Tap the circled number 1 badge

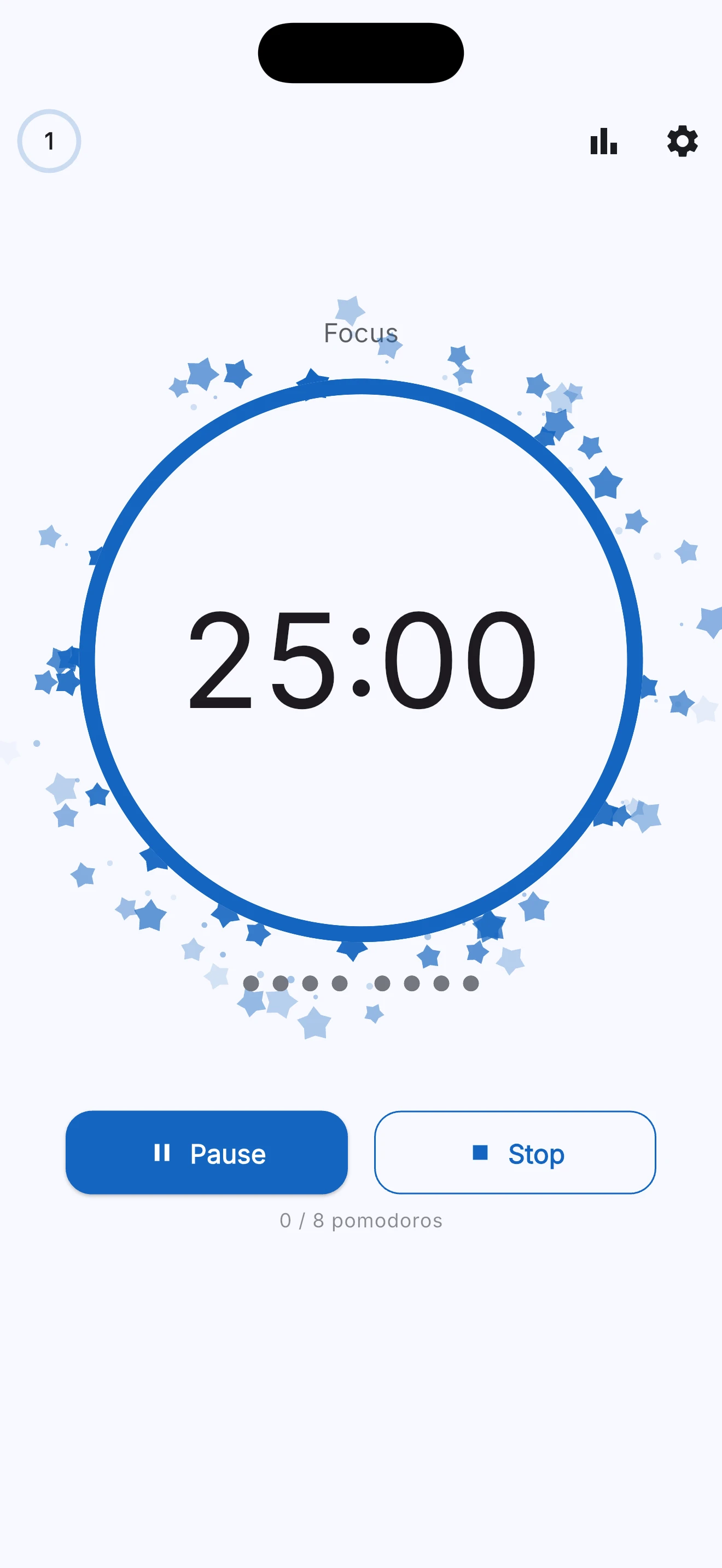[x=49, y=141]
